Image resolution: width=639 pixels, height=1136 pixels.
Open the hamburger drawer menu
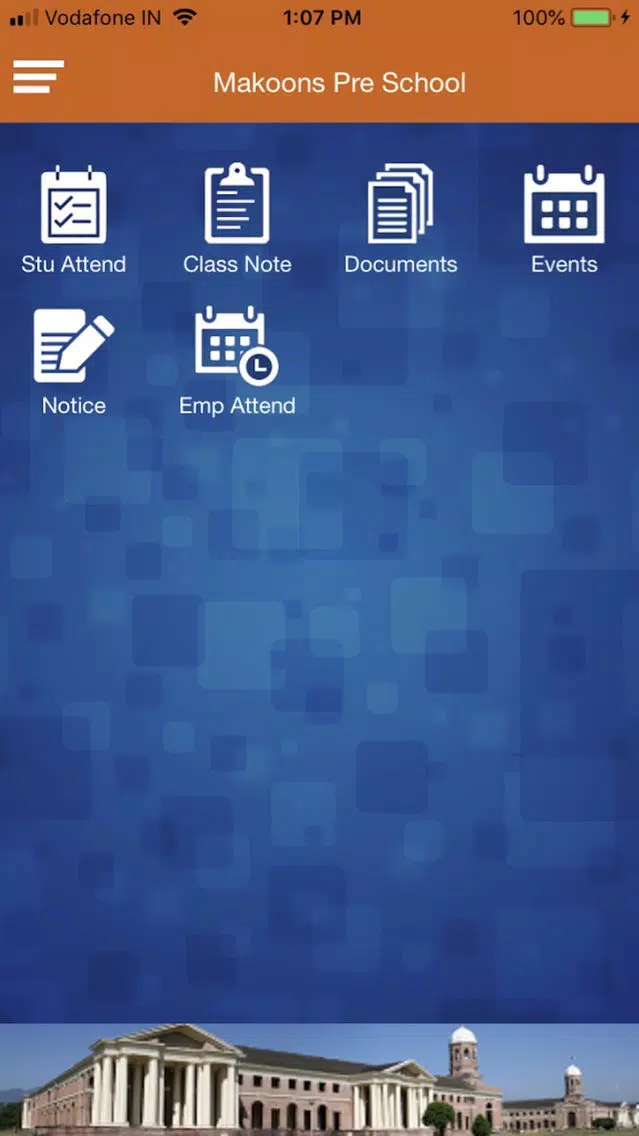tap(38, 78)
